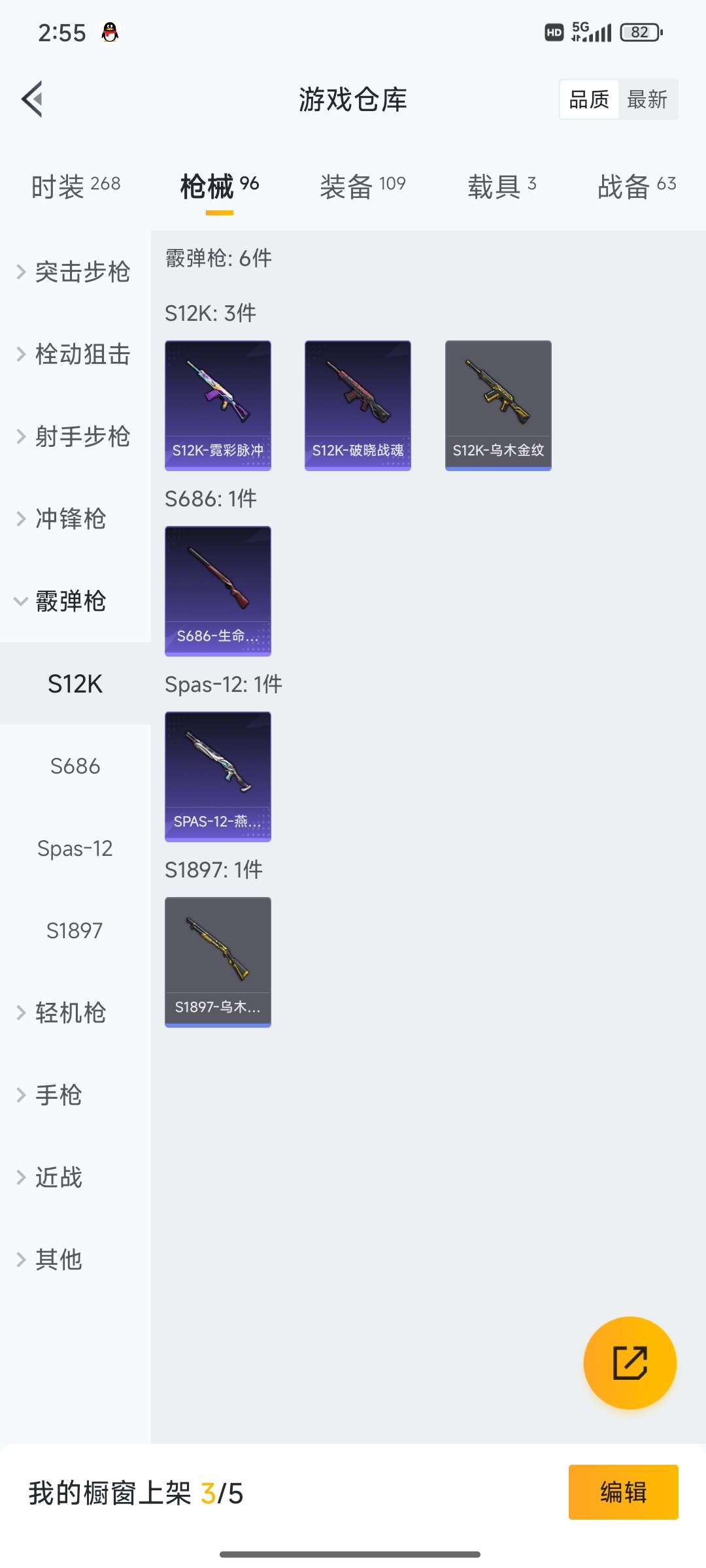Open the S12K-破晓战魂 weapon skin
This screenshot has height=1568, width=706.
pos(358,404)
